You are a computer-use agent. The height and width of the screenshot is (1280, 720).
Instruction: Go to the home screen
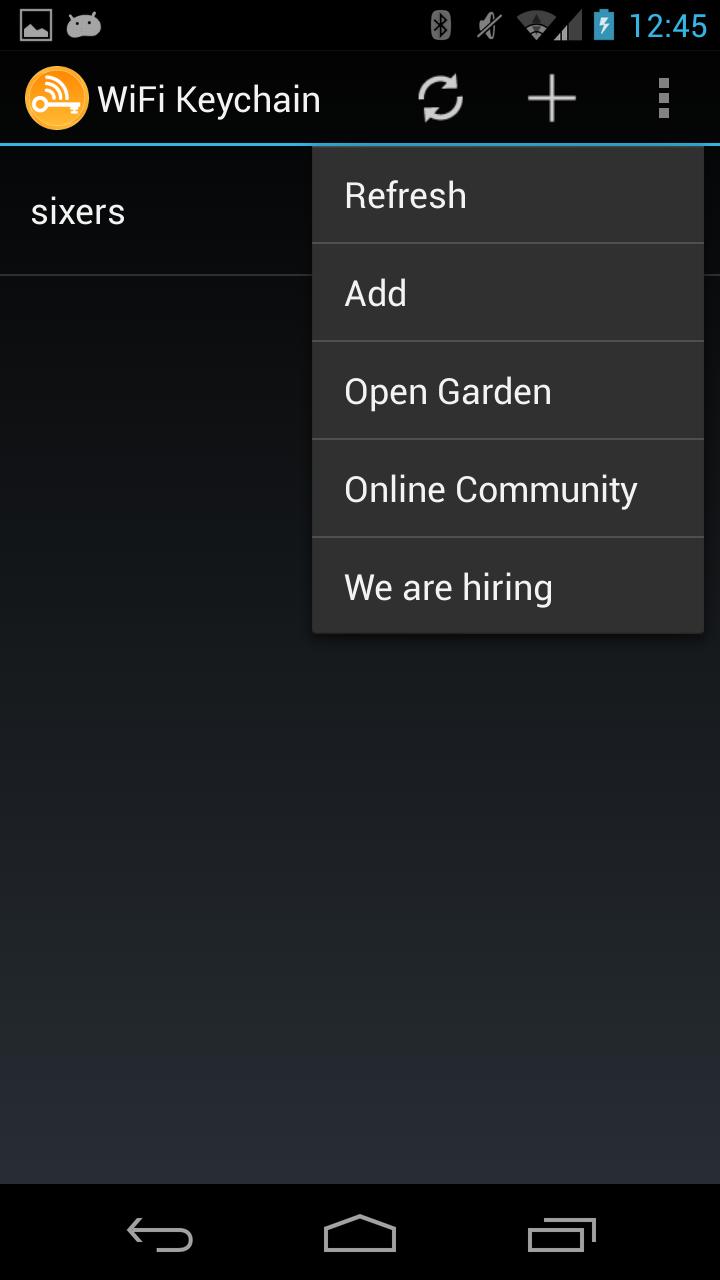point(360,1235)
